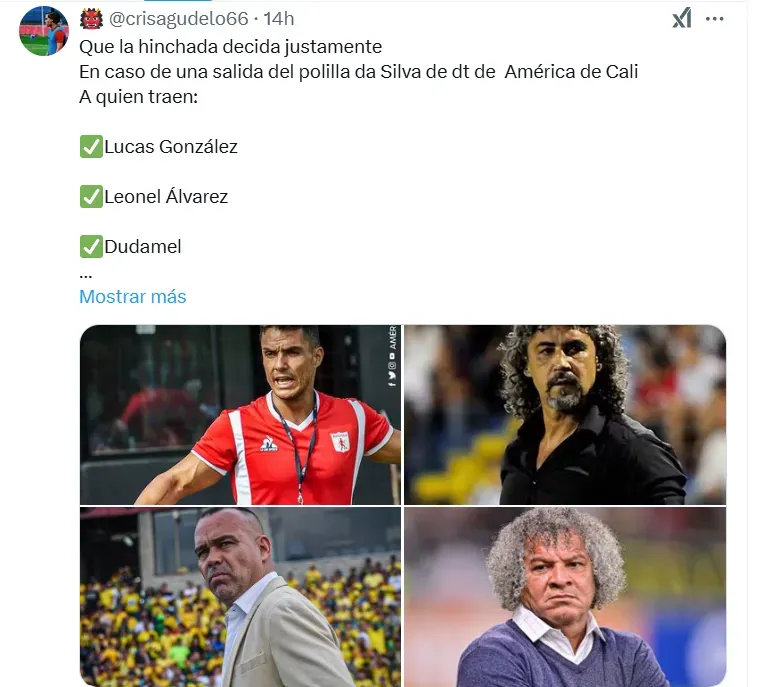
Task: View the photo of the man in black shirt
Action: point(565,414)
